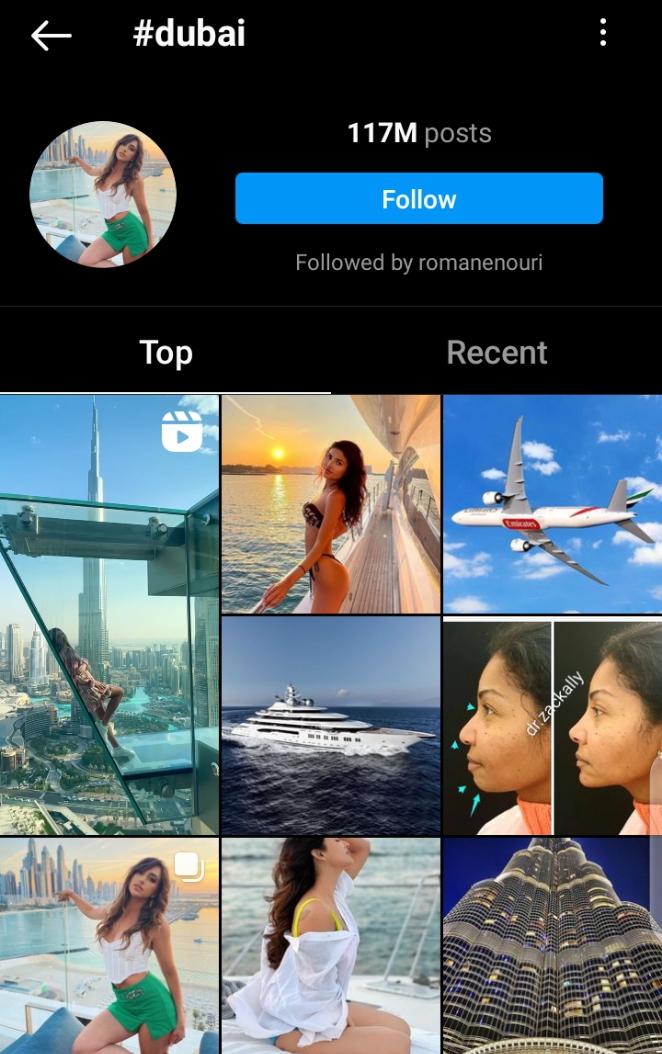Switch to the Recent tab
662x1054 pixels.
(x=496, y=352)
